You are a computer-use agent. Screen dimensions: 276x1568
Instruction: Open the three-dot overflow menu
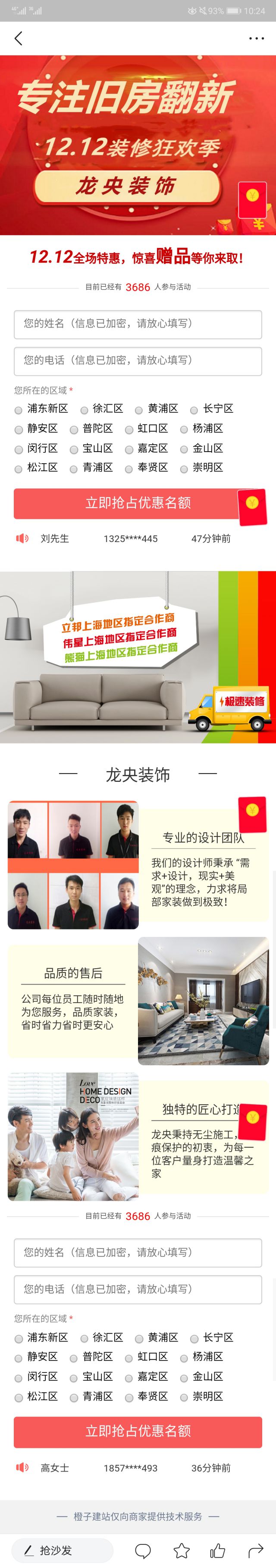(257, 38)
